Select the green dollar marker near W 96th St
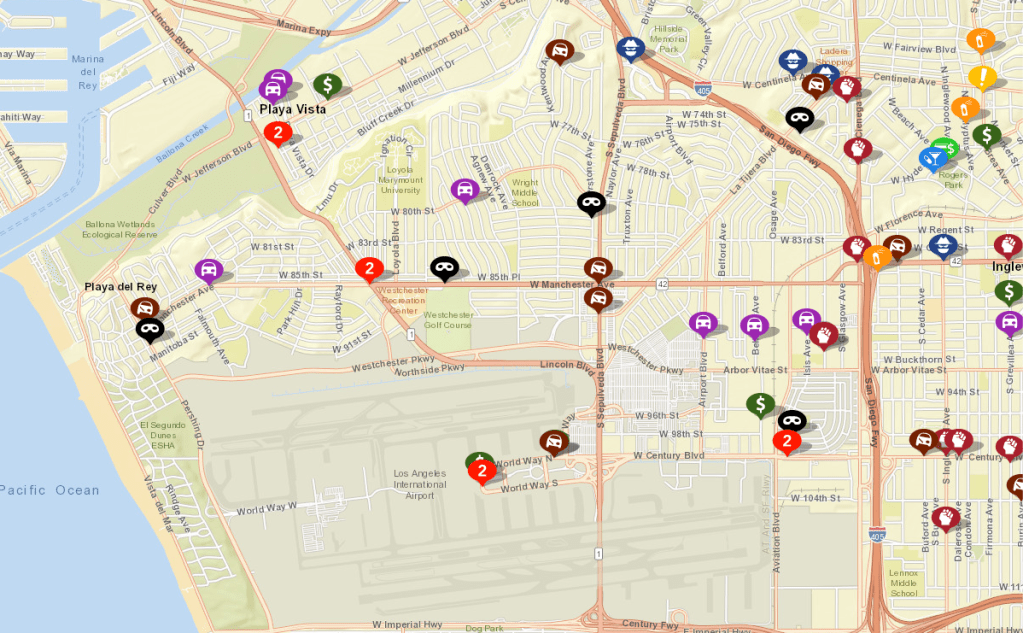Screen dimensions: 1023x633 (x=760, y=404)
